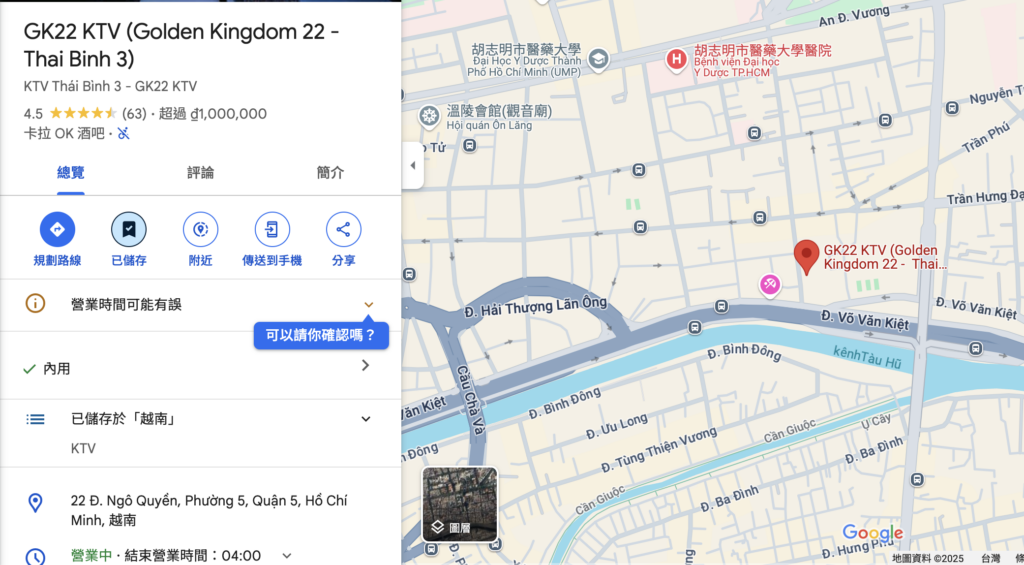Screen dimensions: 1024x565
Task: Tap 可以請你確認嗎？ confirmation bubble
Action: coord(321,335)
